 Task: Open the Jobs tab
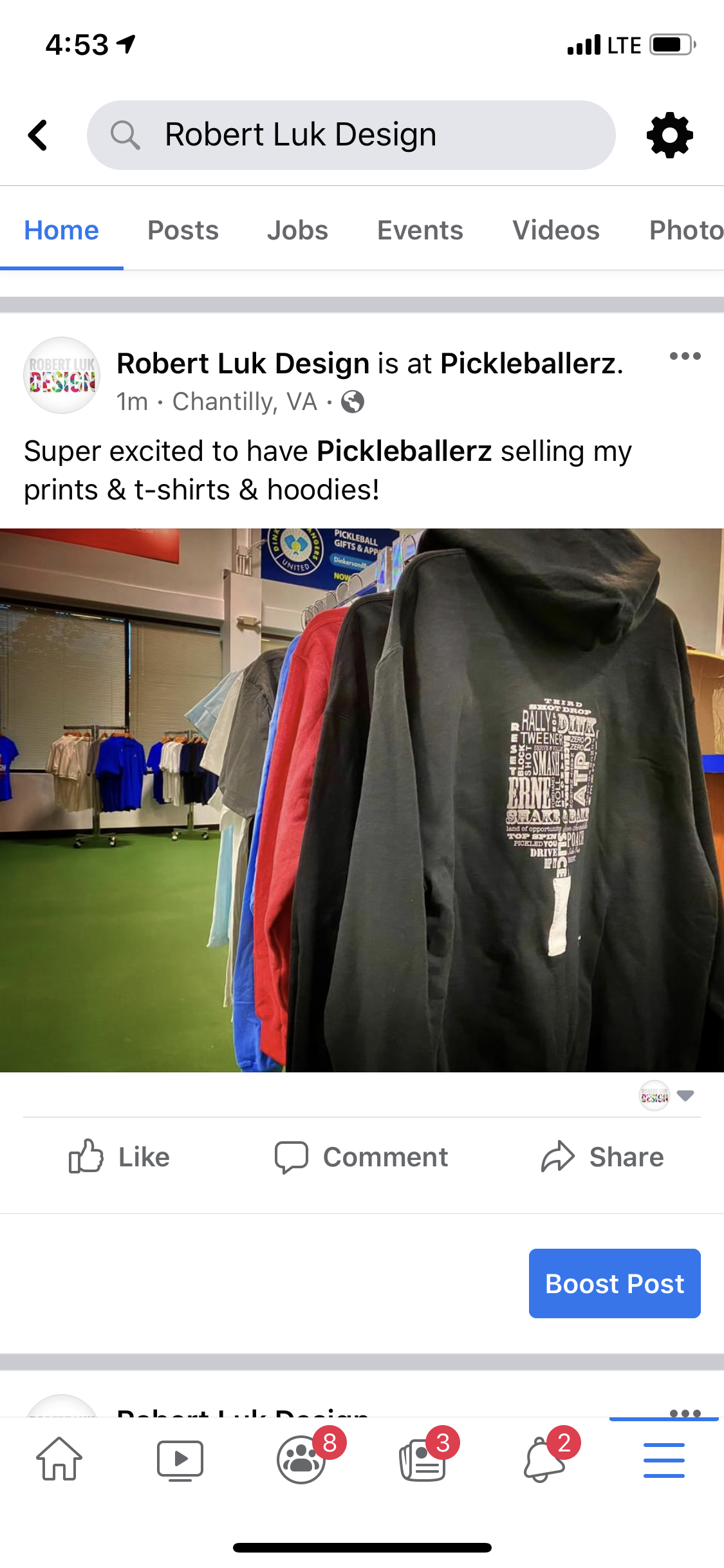click(x=297, y=230)
